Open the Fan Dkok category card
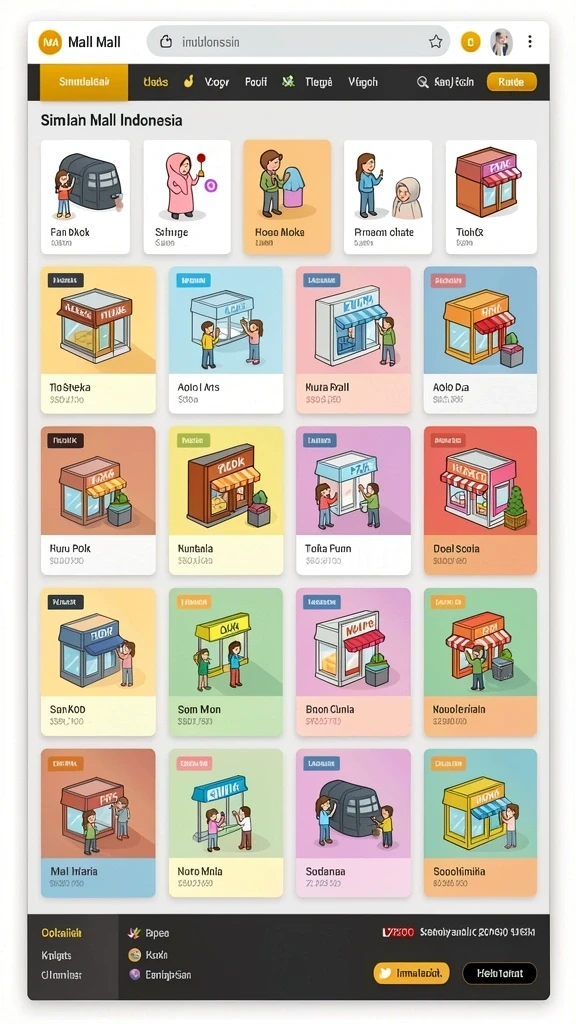The height and width of the screenshot is (1024, 576). pyautogui.click(x=85, y=197)
